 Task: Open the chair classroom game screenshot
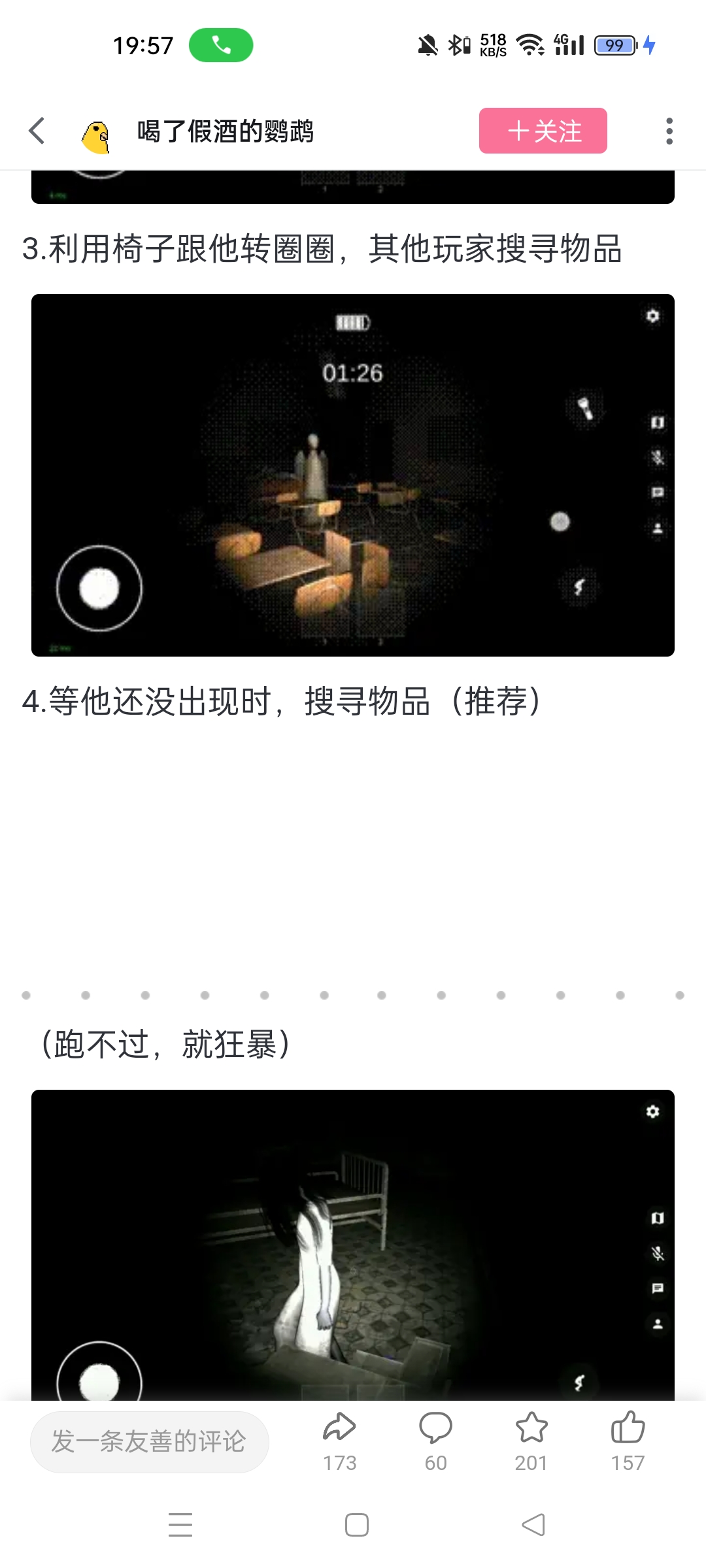353,475
